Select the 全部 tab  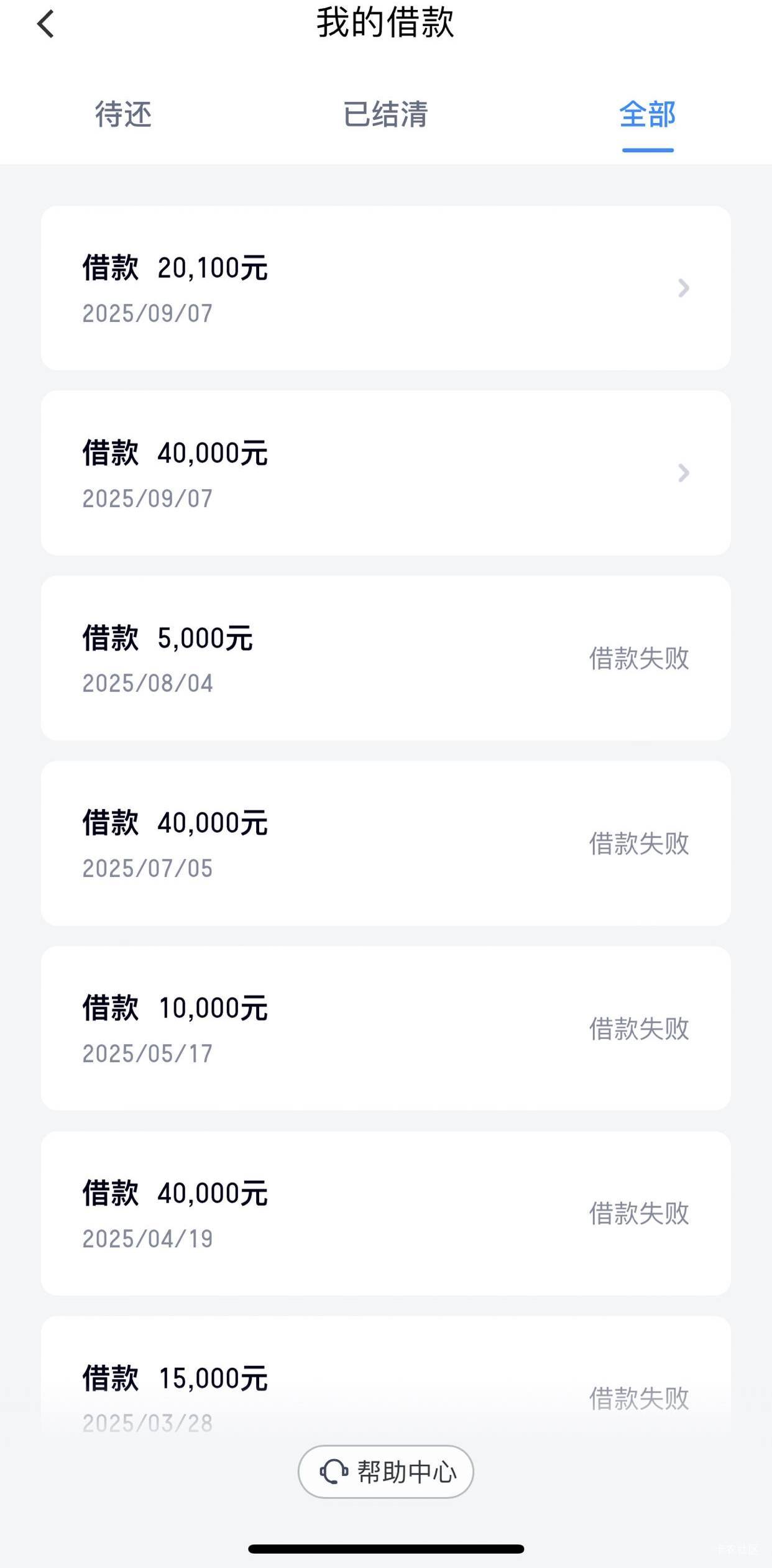point(648,114)
